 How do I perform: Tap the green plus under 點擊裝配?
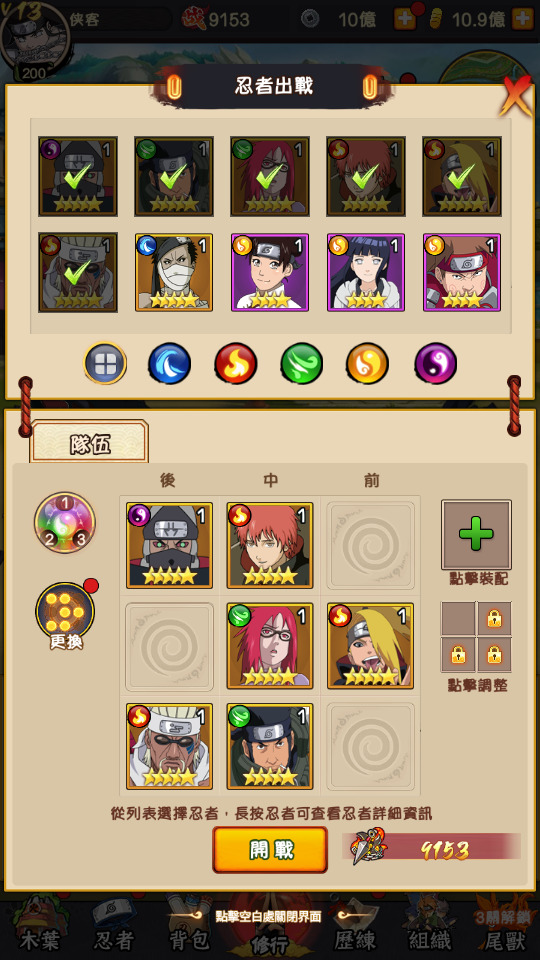coord(476,534)
